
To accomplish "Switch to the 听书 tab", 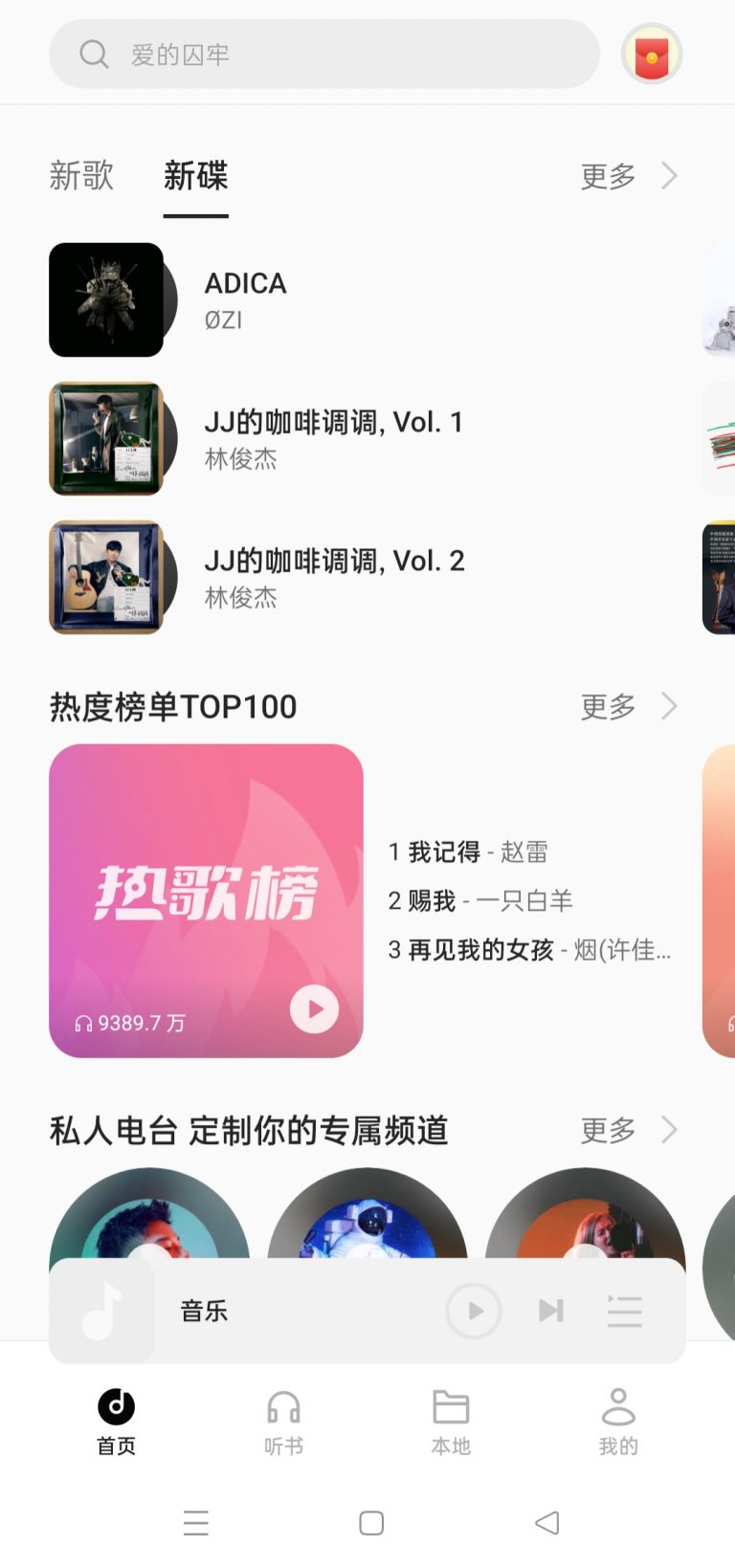I will (x=283, y=1422).
